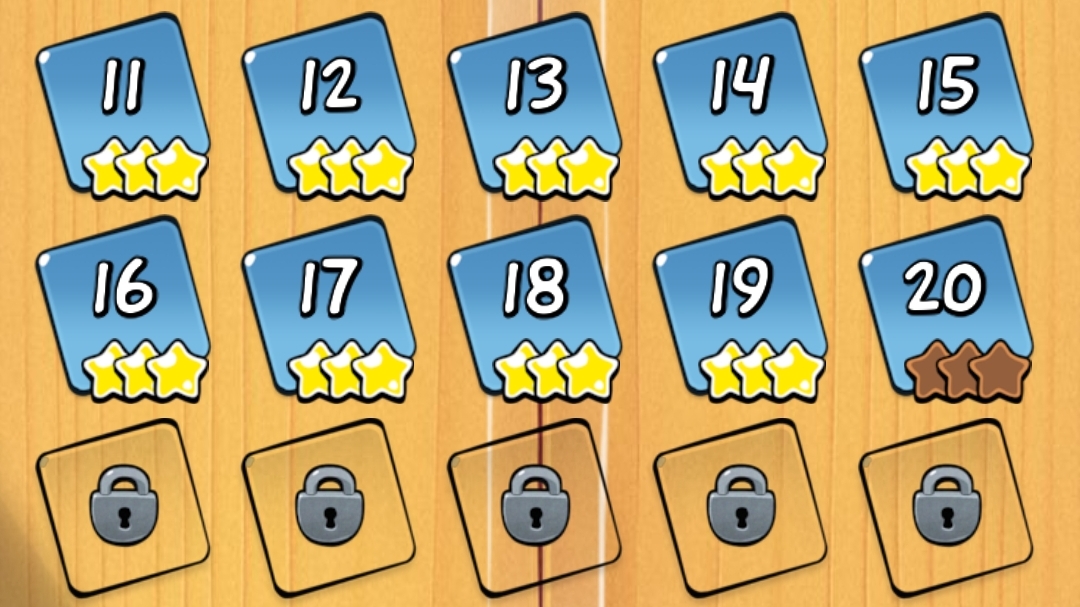Tap the level 19 tile
This screenshot has width=1080, height=607.
[x=741, y=312]
